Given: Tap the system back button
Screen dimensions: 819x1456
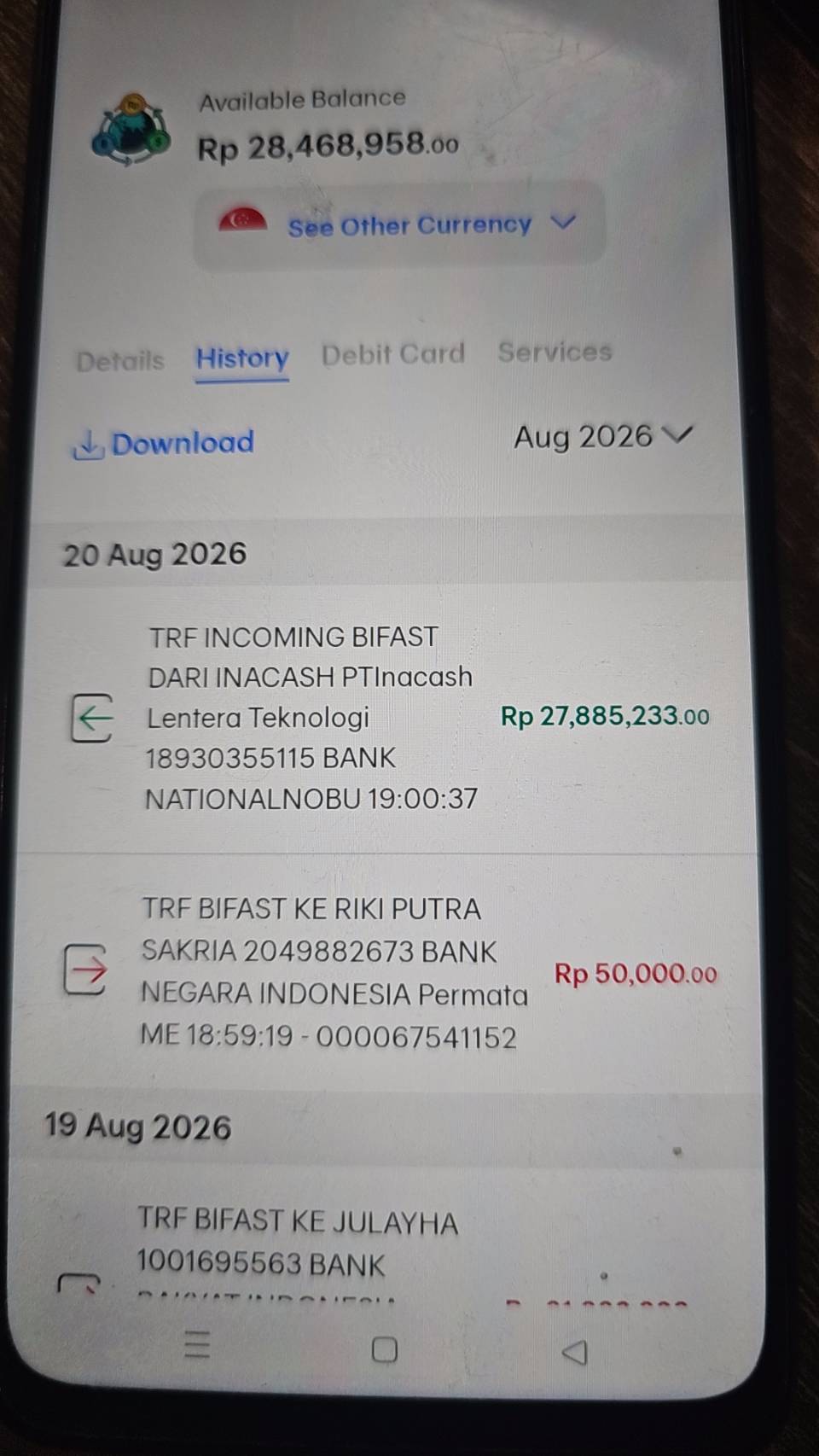Looking at the screenshot, I should coord(575,1352).
